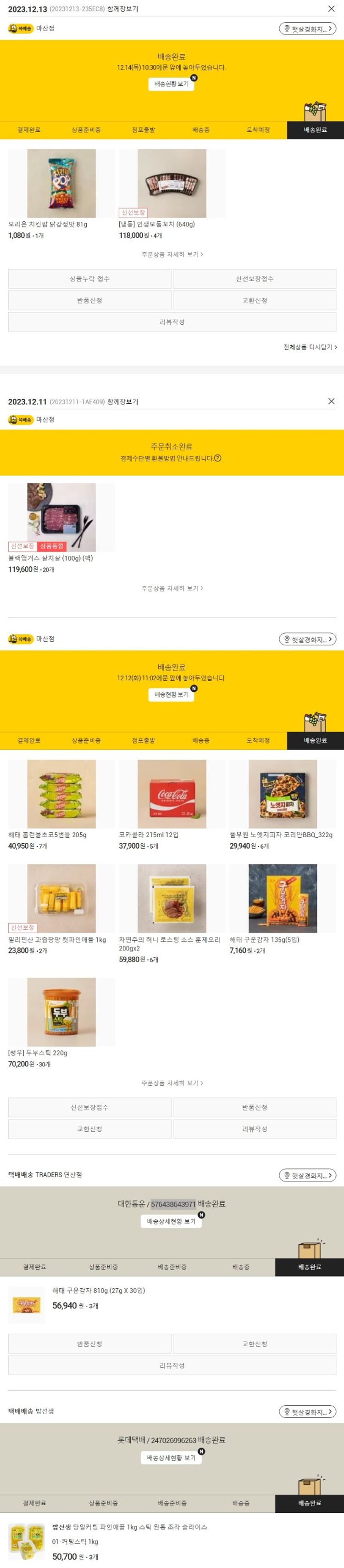The image size is (344, 1568).
Task: Tap 상품누락 접수 button
Action: [x=89, y=279]
